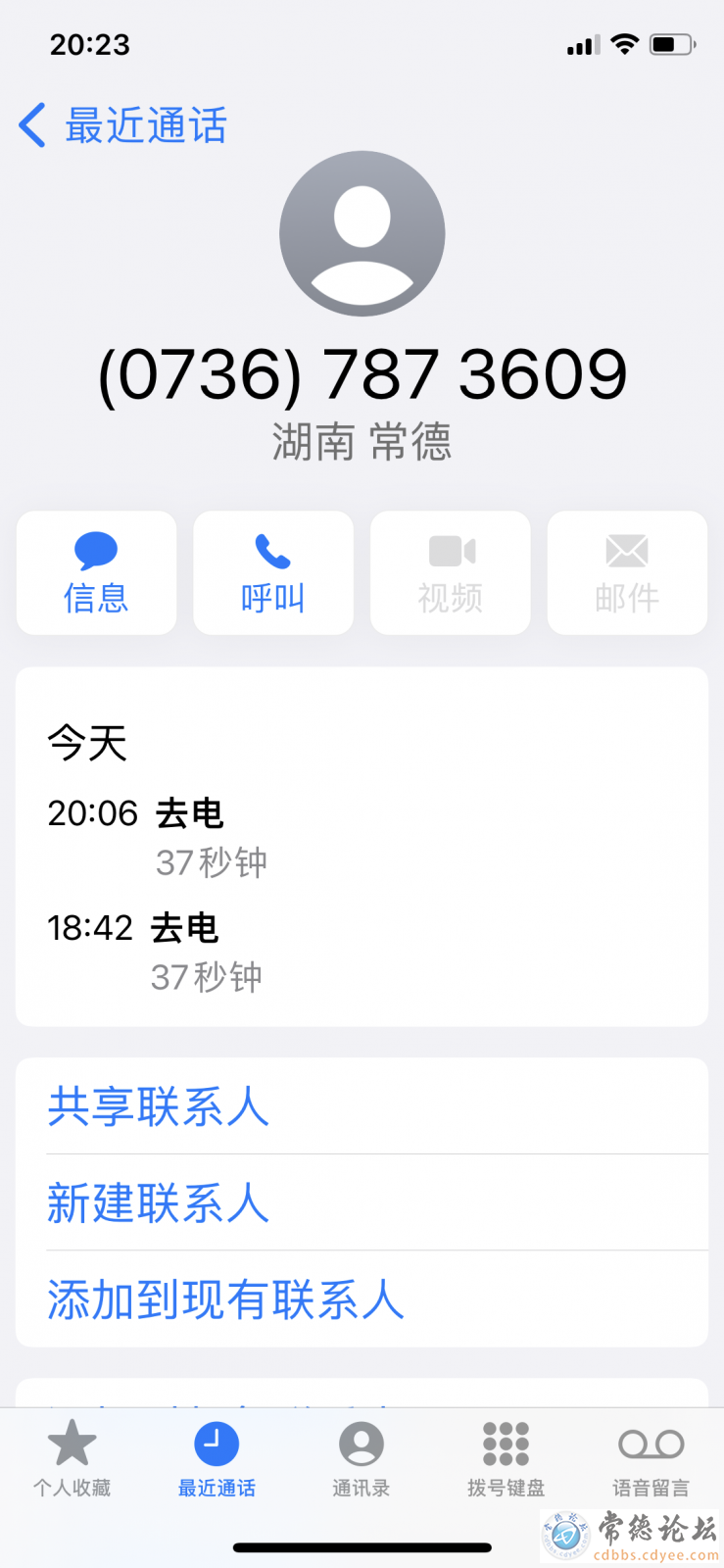Tap 添加到现有联系人
This screenshot has width=724, height=1568.
[x=362, y=1298]
